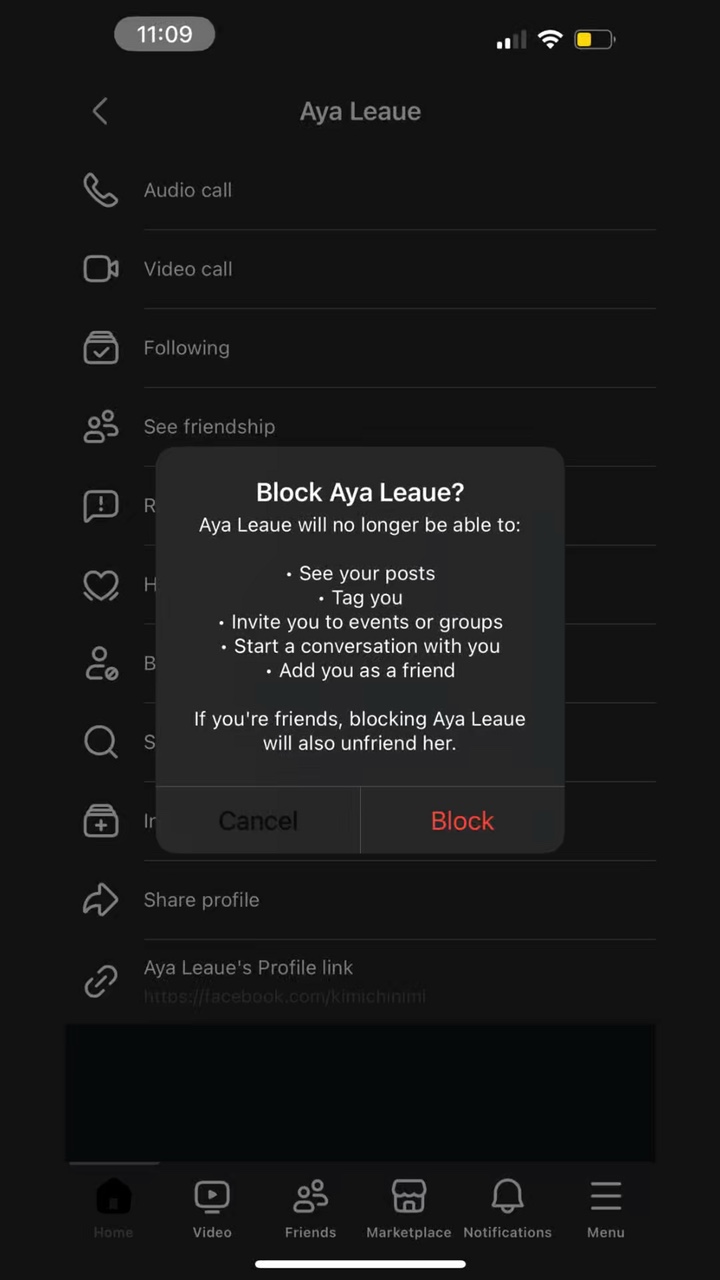Open the Notifications tab

click(507, 1208)
